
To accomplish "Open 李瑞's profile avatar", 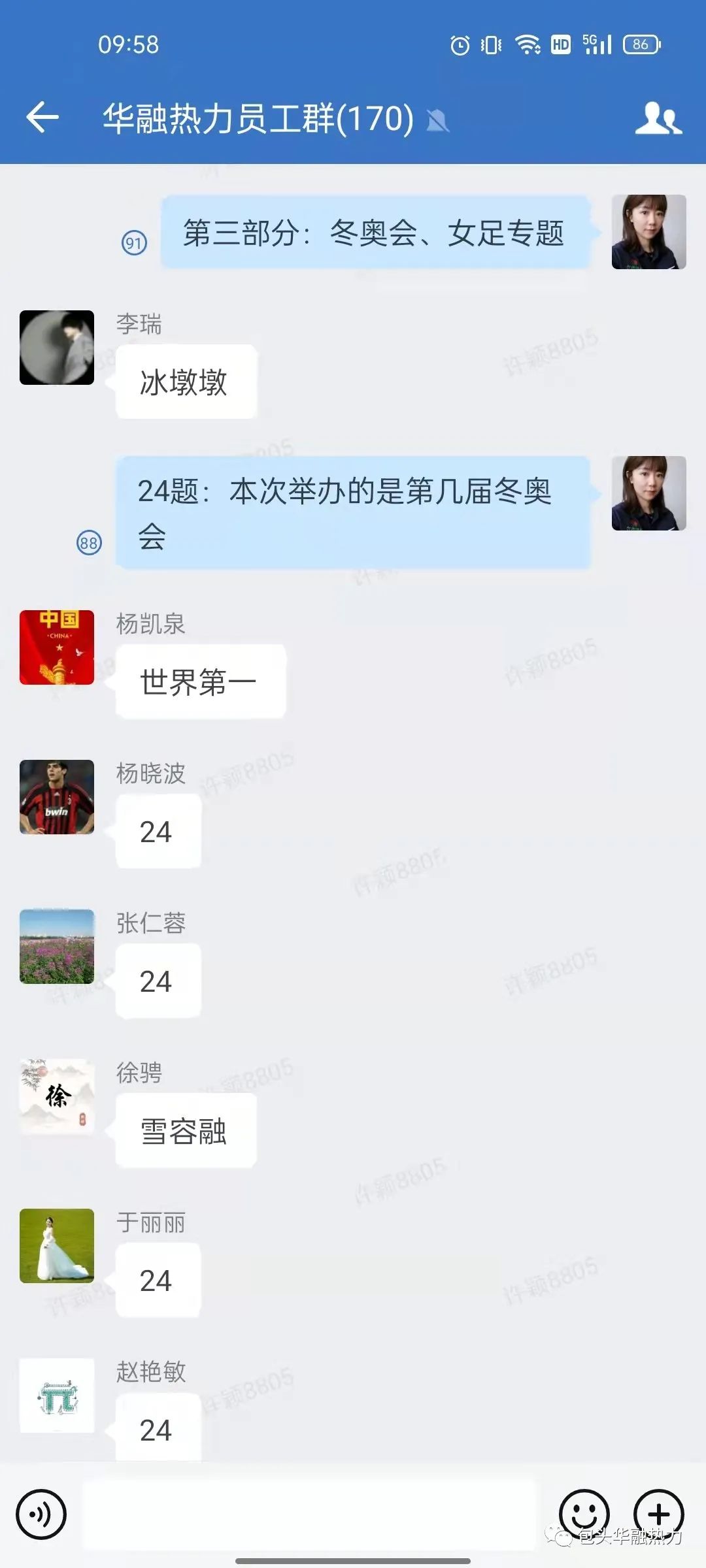I will pyautogui.click(x=57, y=348).
